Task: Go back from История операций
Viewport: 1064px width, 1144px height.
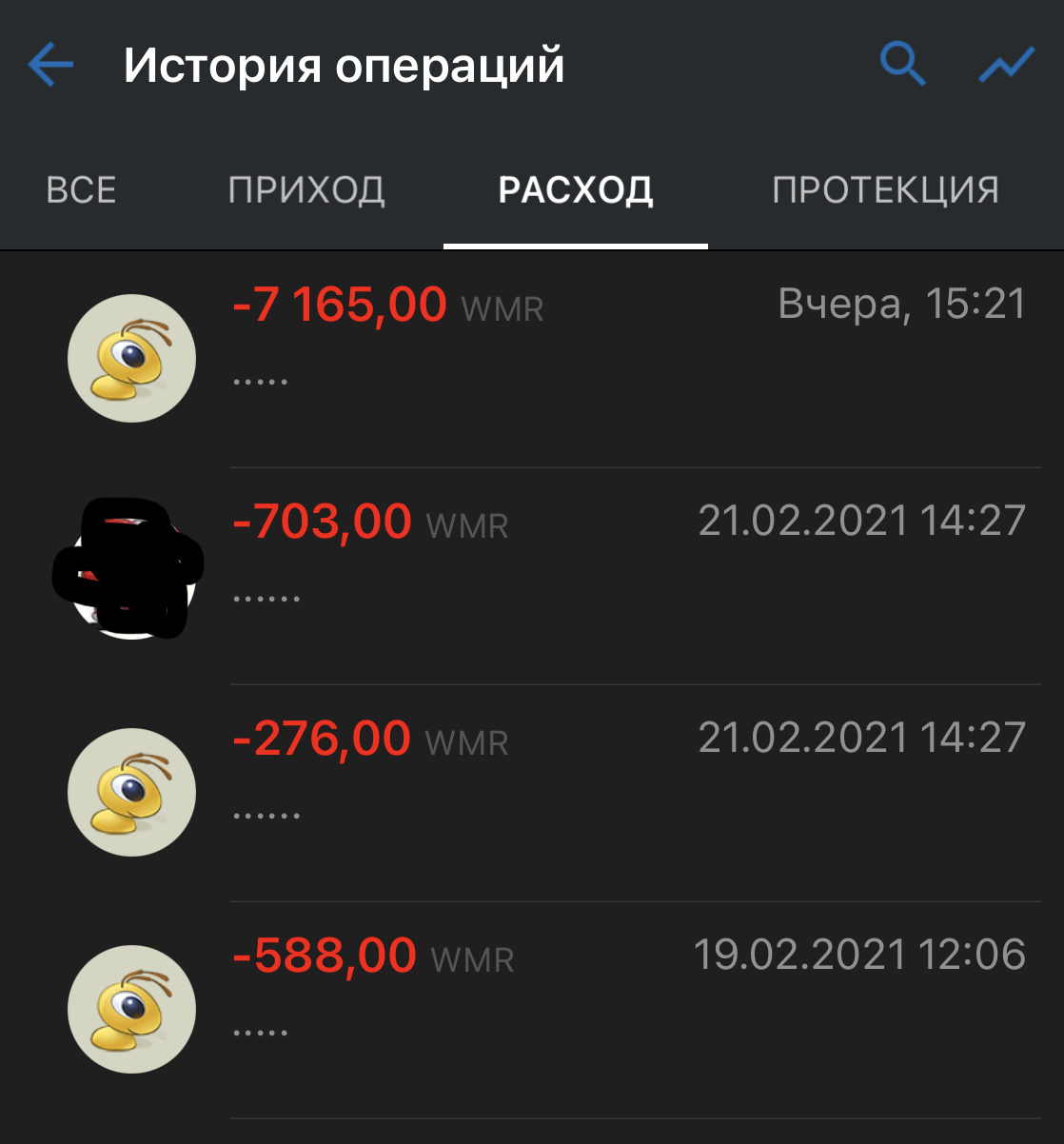Action: coord(51,65)
